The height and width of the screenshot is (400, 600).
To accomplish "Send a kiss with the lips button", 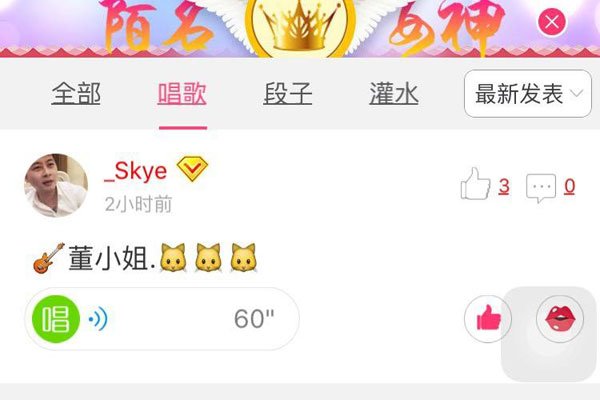I will tap(559, 319).
